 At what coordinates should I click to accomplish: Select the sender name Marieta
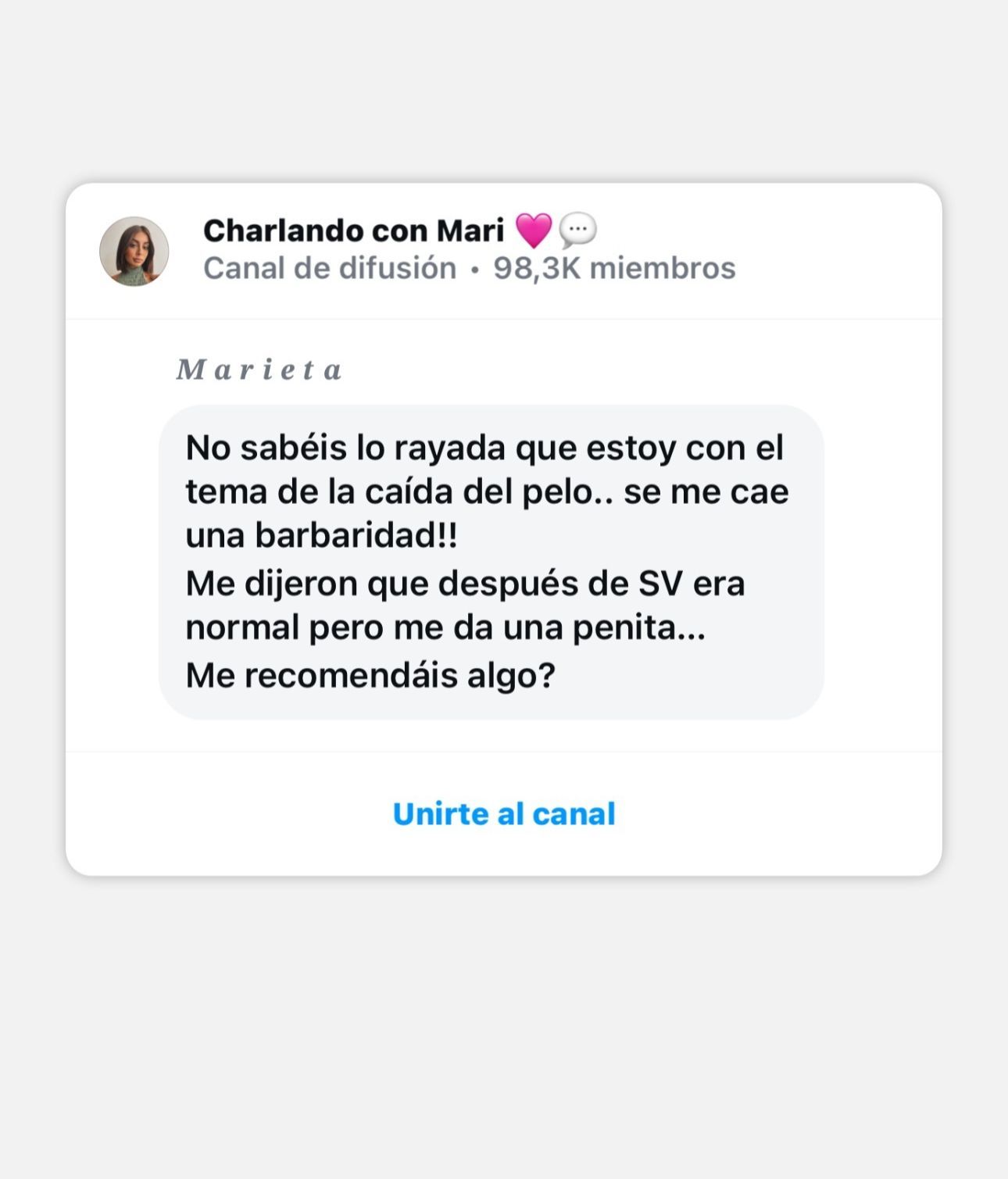tap(259, 370)
